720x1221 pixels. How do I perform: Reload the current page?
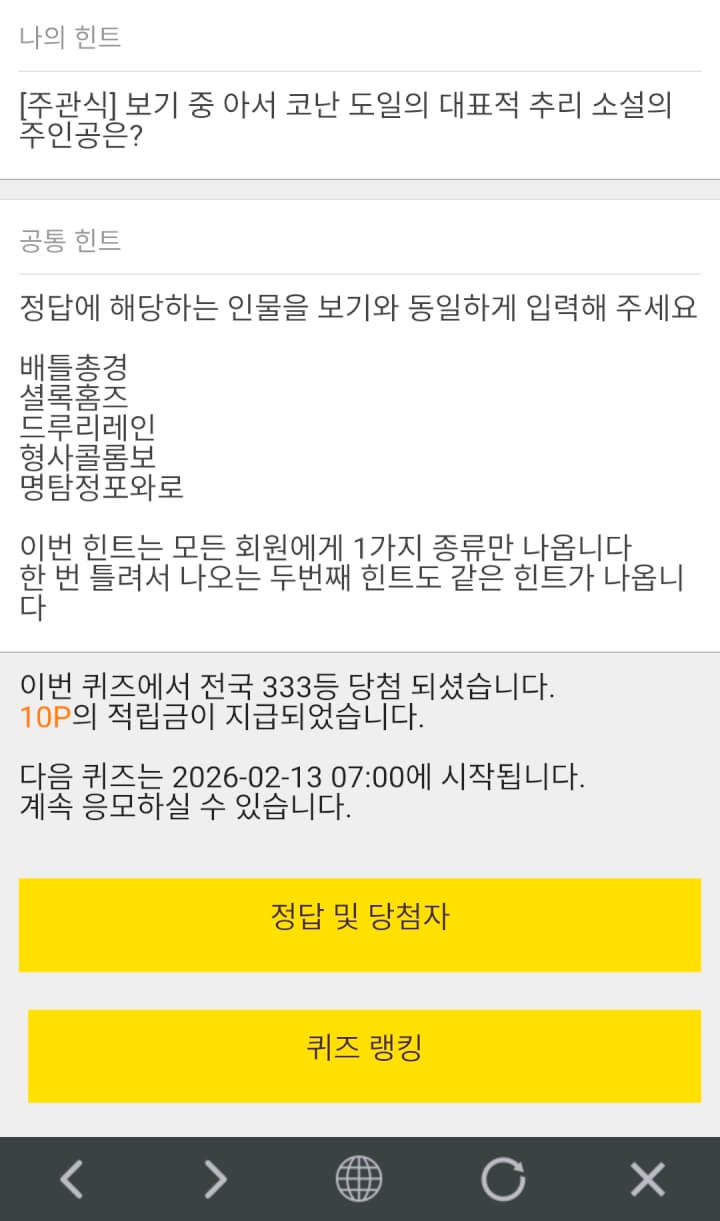click(503, 1180)
